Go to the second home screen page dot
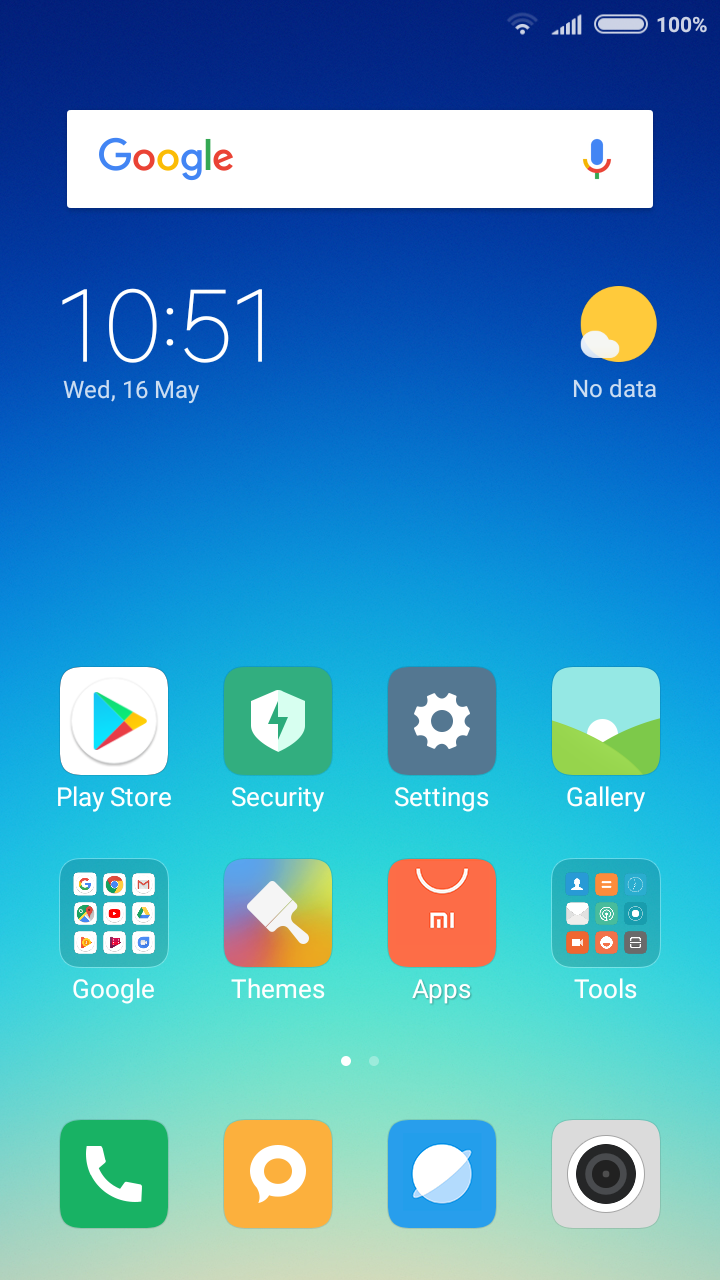 click(x=374, y=1061)
